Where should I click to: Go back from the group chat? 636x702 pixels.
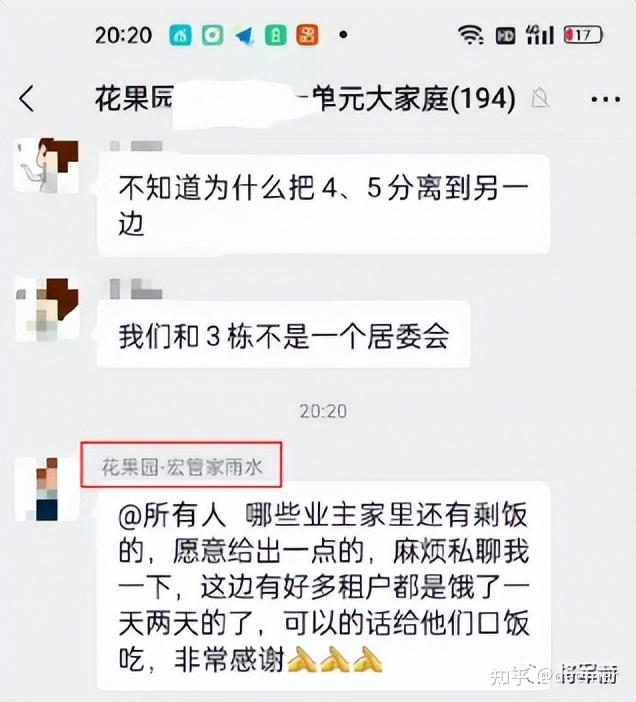click(27, 98)
